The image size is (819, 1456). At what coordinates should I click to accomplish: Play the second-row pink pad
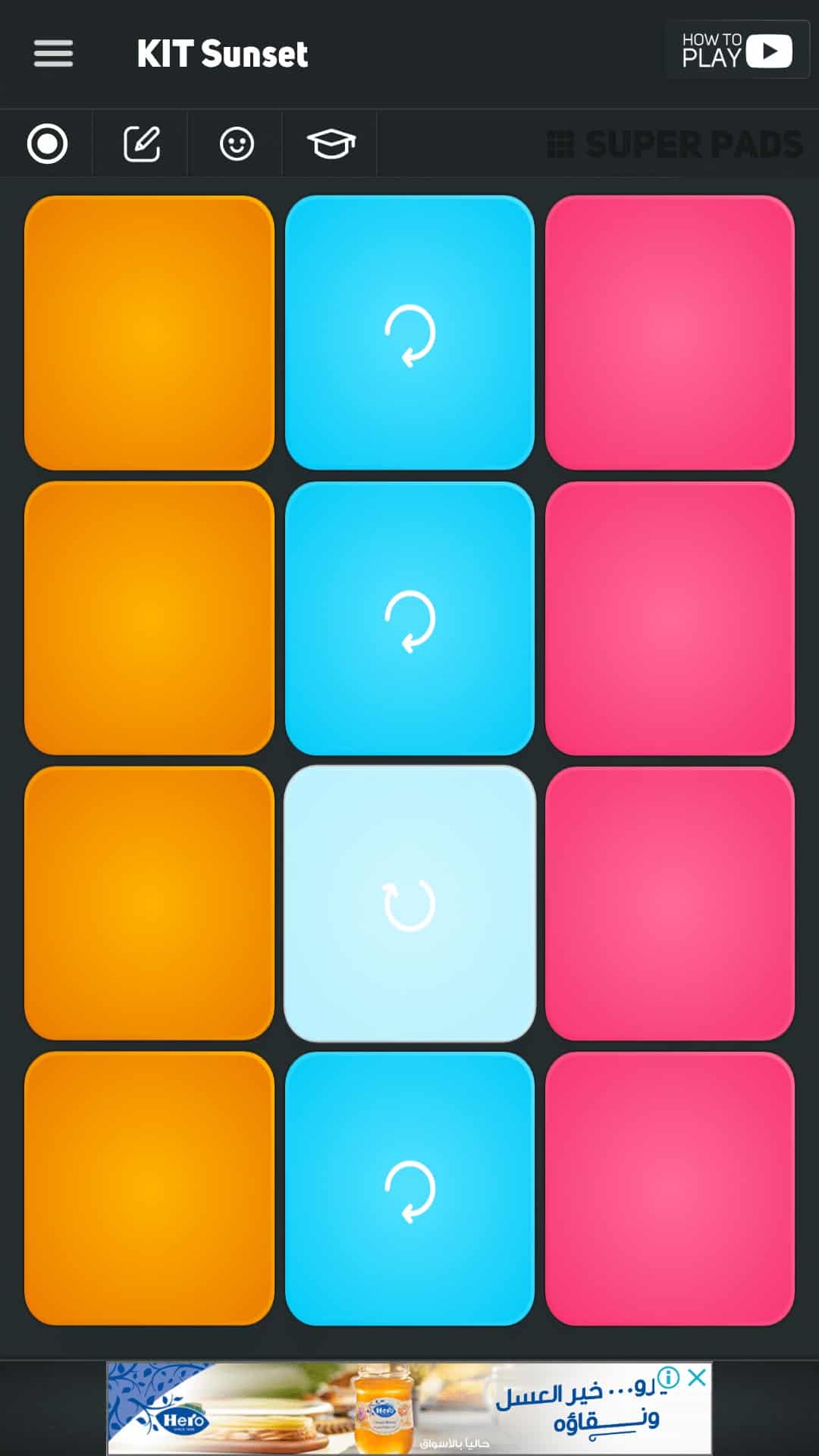[x=670, y=618]
